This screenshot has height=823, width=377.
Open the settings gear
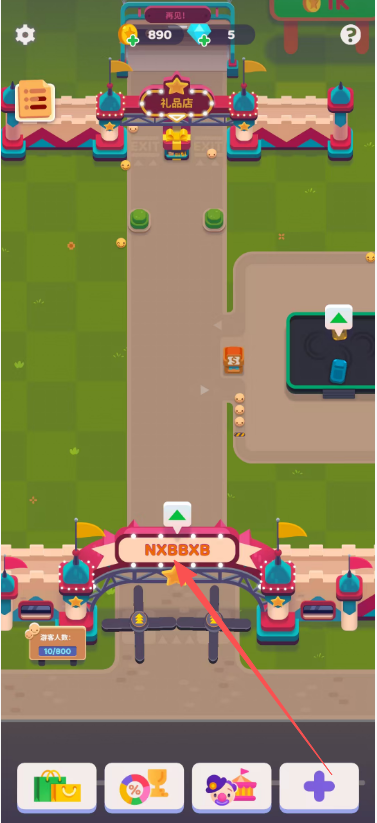pos(25,35)
